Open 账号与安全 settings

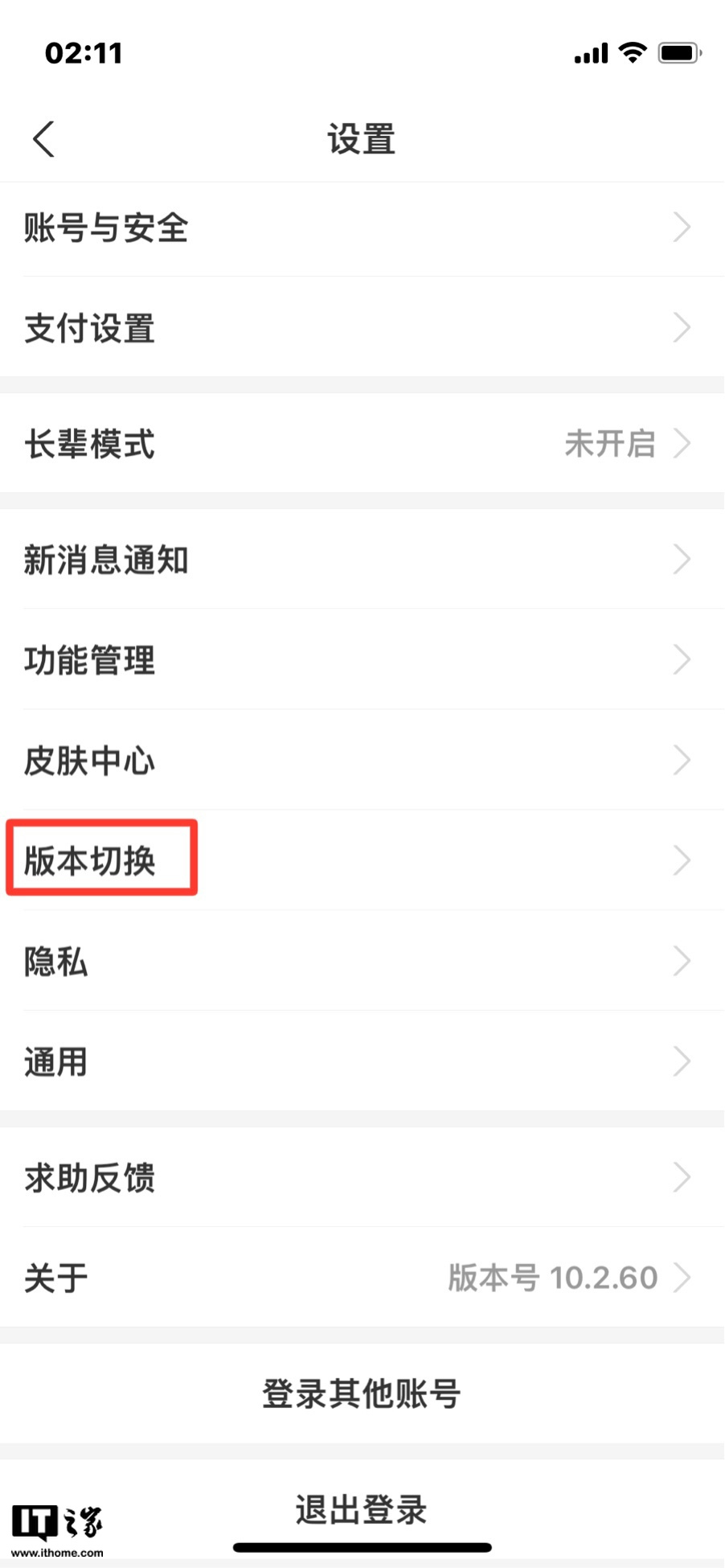tap(362, 228)
